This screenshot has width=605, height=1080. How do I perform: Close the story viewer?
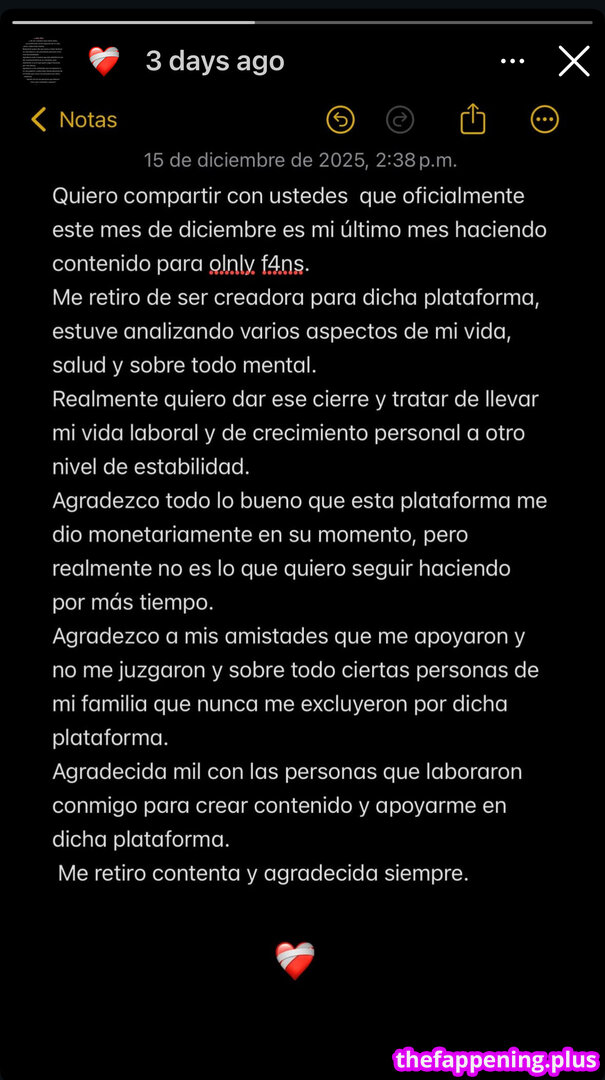click(574, 61)
